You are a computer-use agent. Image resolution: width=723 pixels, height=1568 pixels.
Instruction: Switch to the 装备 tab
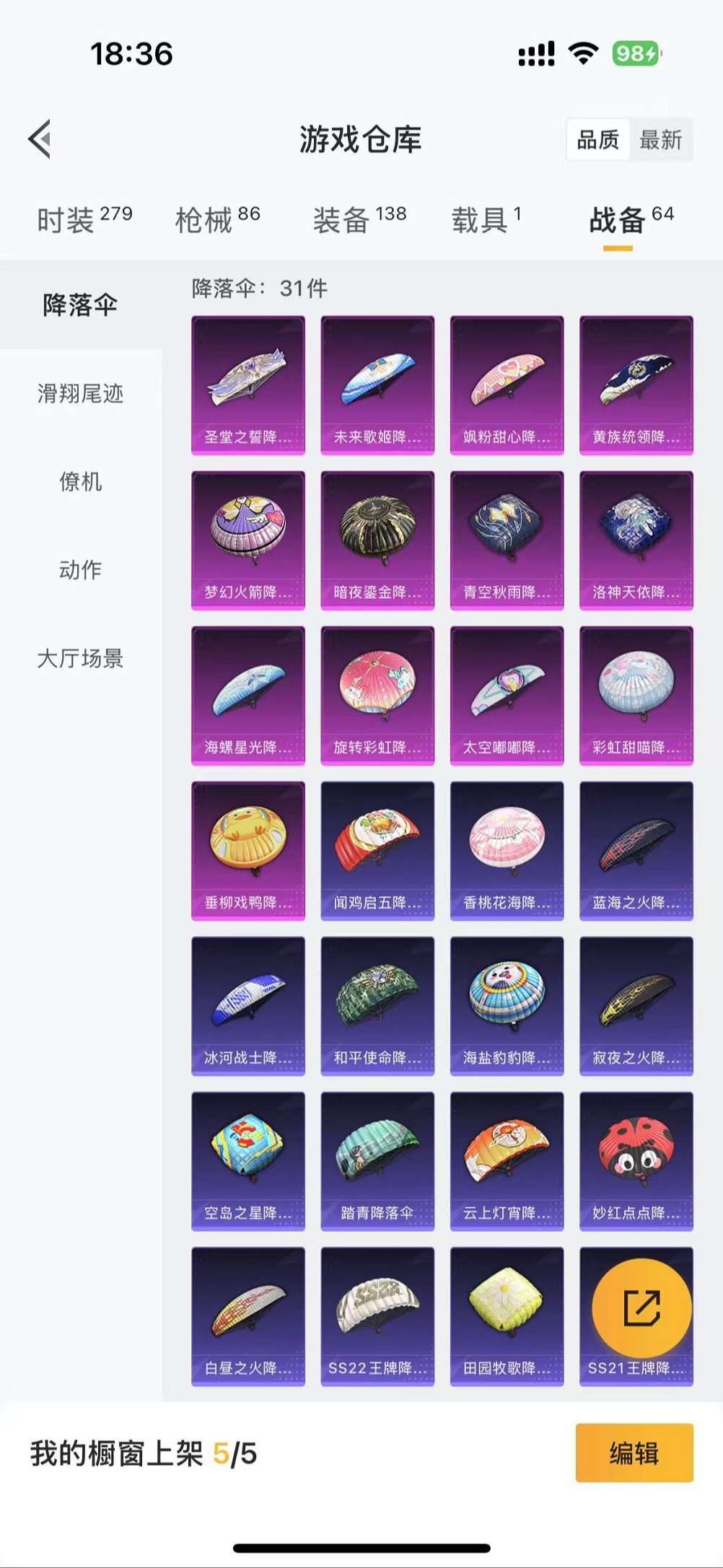pos(359,219)
